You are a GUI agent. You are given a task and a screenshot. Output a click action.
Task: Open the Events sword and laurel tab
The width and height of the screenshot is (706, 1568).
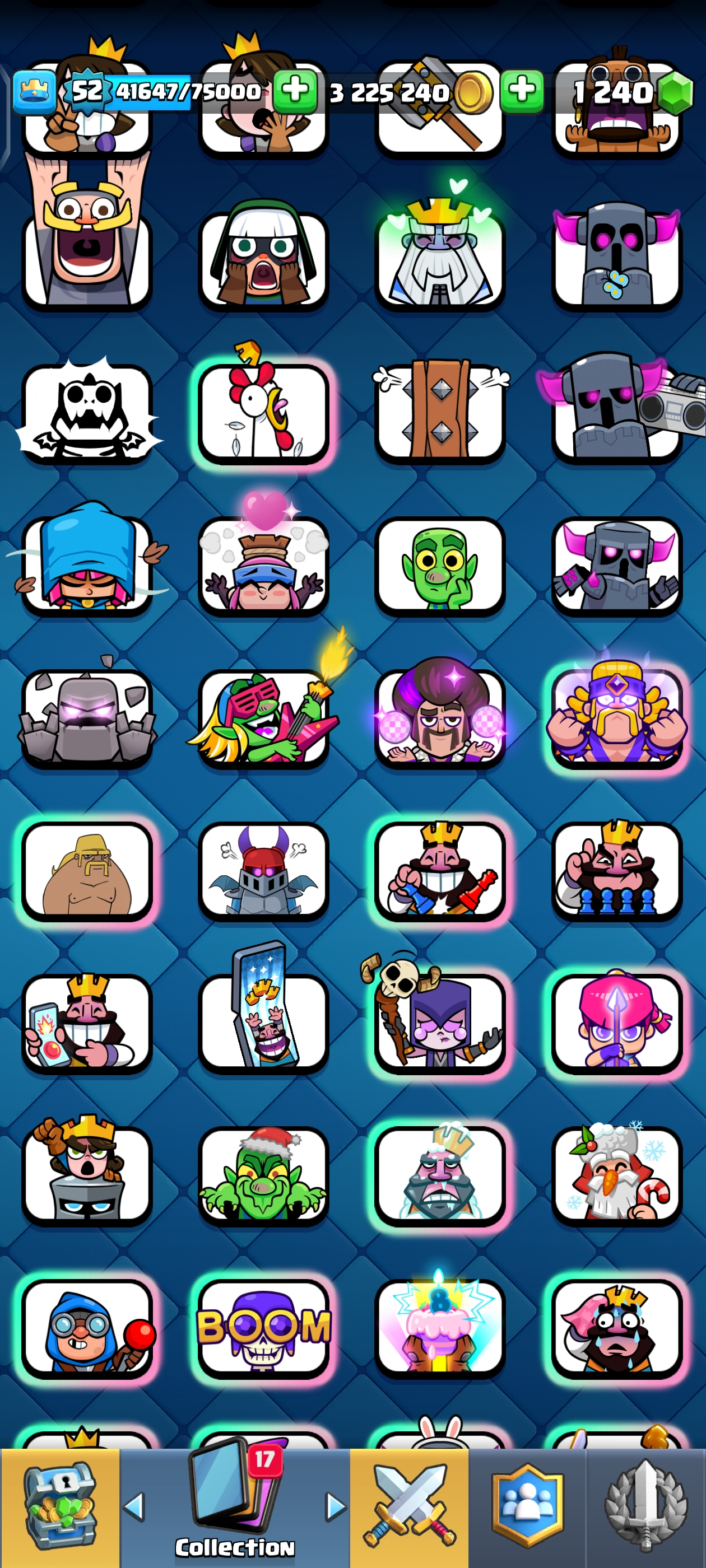(x=645, y=1506)
